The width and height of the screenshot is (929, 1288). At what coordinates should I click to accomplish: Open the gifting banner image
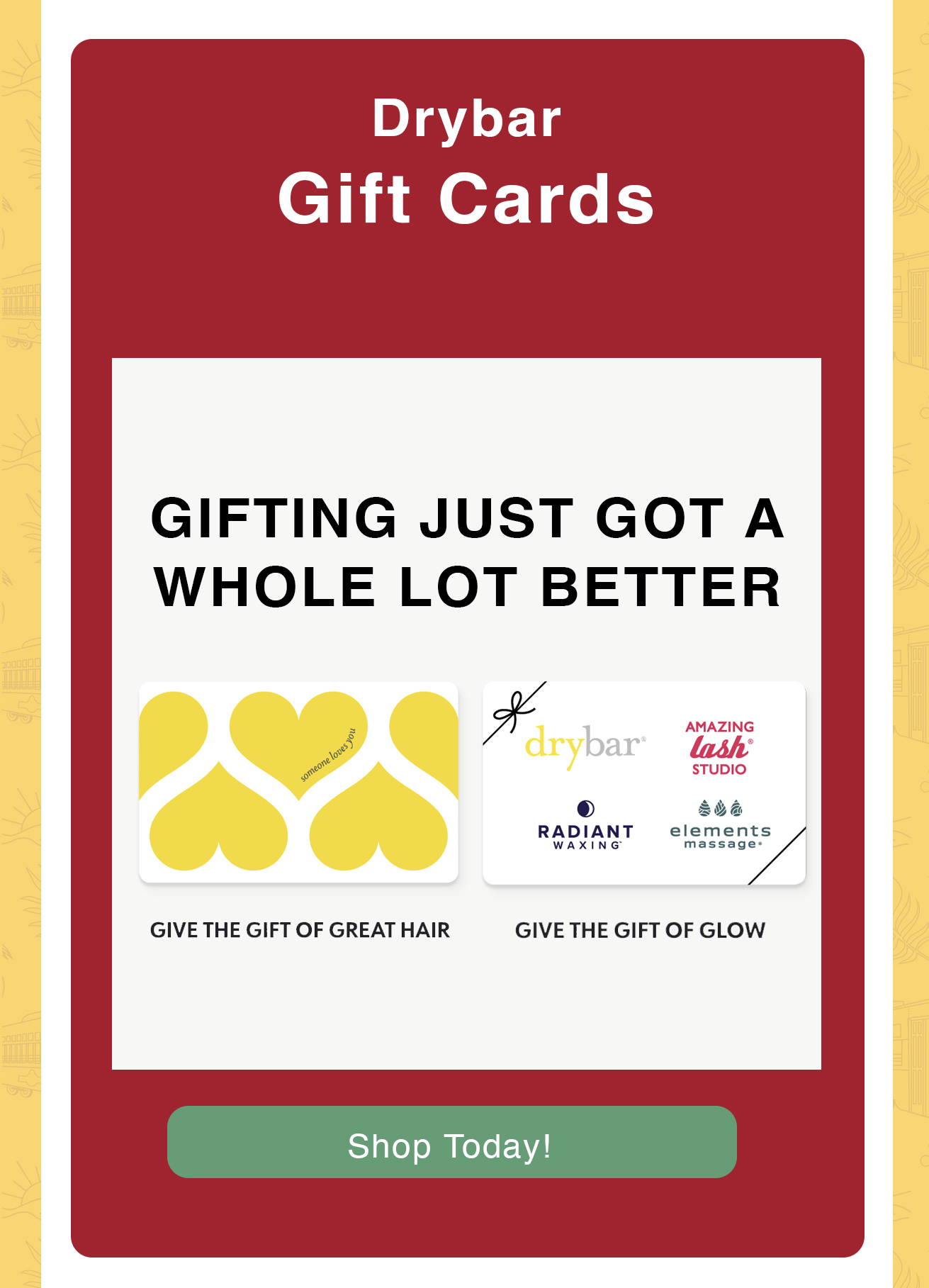pyautogui.click(x=466, y=712)
